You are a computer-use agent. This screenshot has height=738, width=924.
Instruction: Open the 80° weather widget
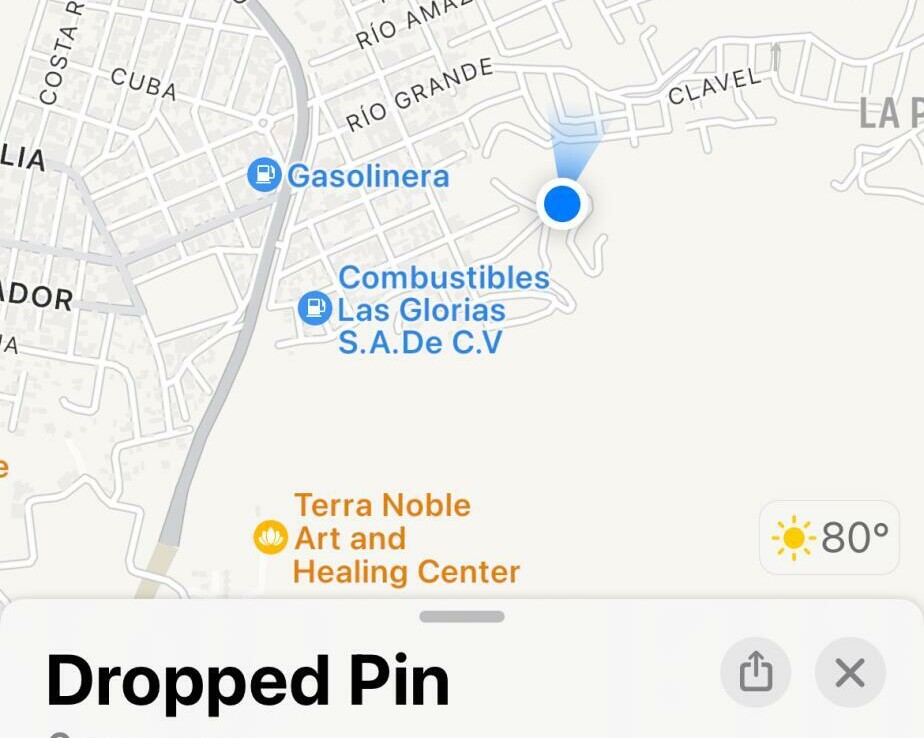829,538
